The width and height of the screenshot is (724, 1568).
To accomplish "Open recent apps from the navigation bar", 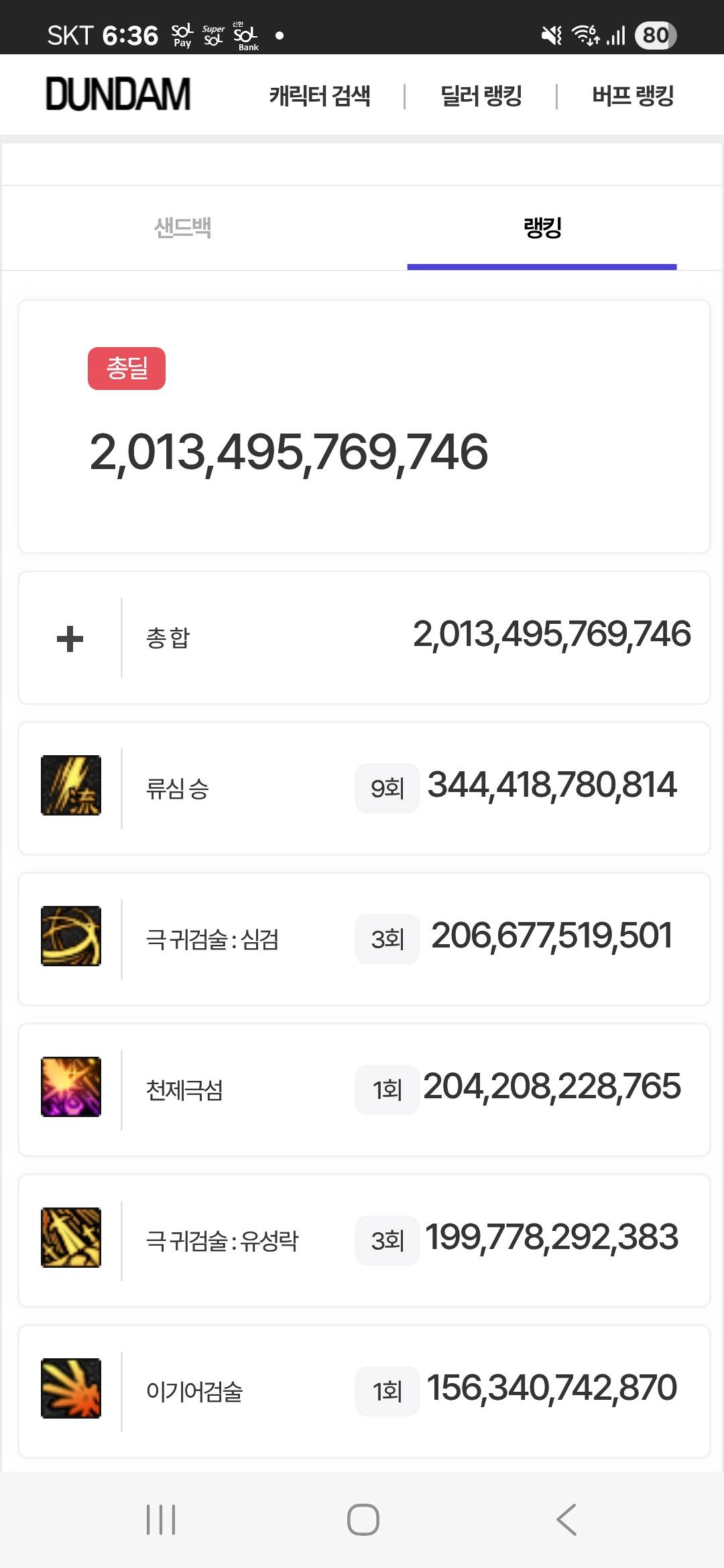I will pos(161,1519).
